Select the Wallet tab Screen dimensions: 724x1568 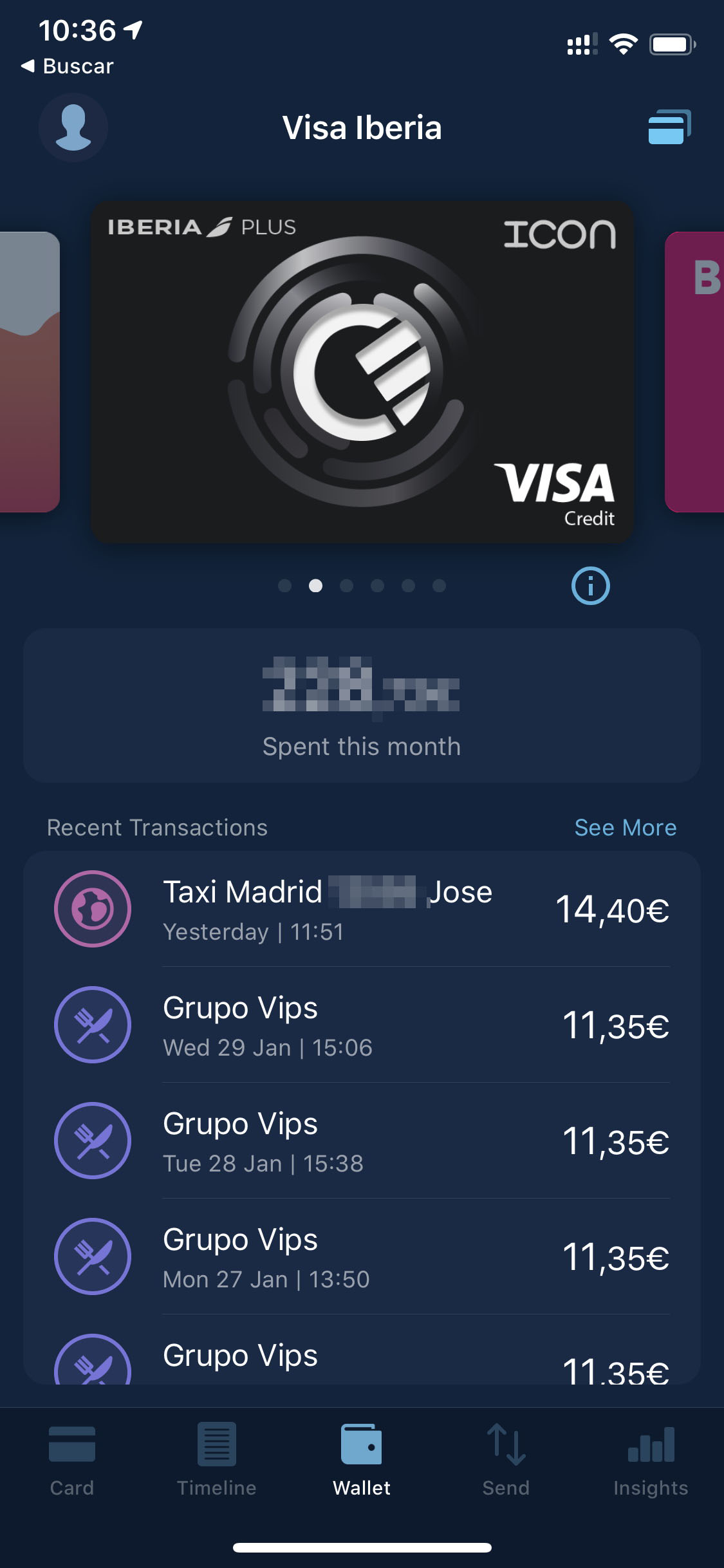[x=362, y=1460]
